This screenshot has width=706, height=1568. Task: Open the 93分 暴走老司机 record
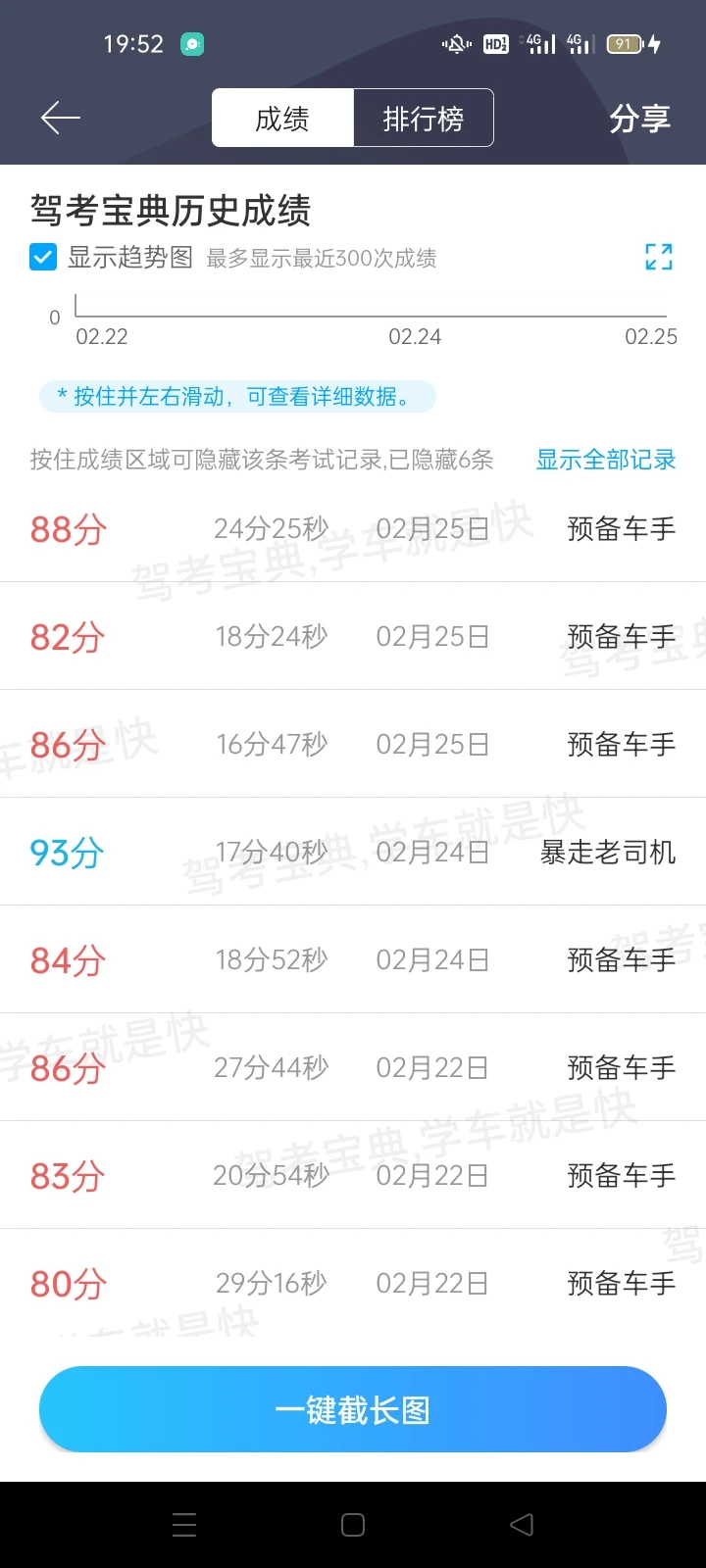point(353,853)
